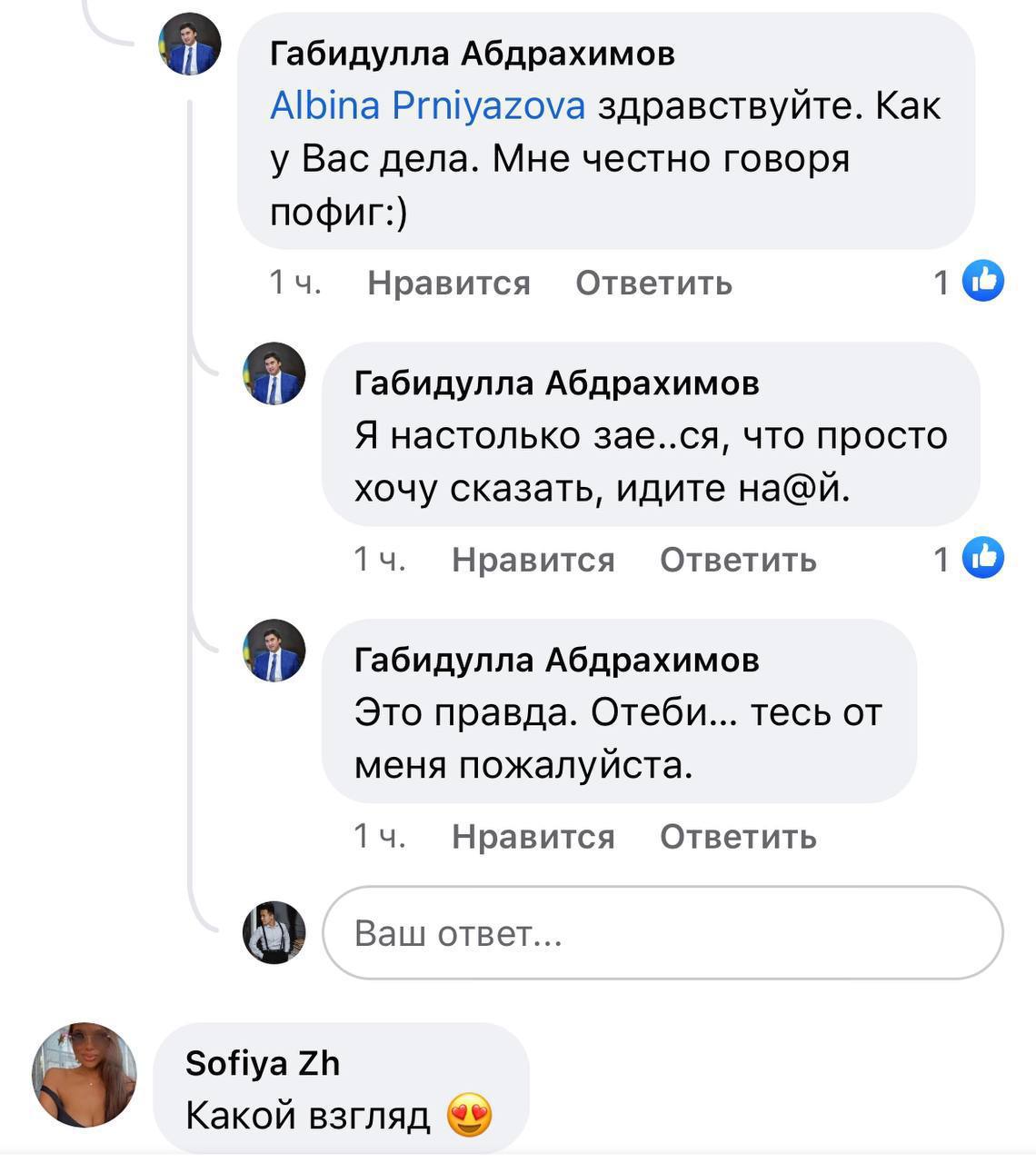Reply to the comment ending with 'пофиг:)'
This screenshot has height=1163, width=1036.
coord(653,283)
